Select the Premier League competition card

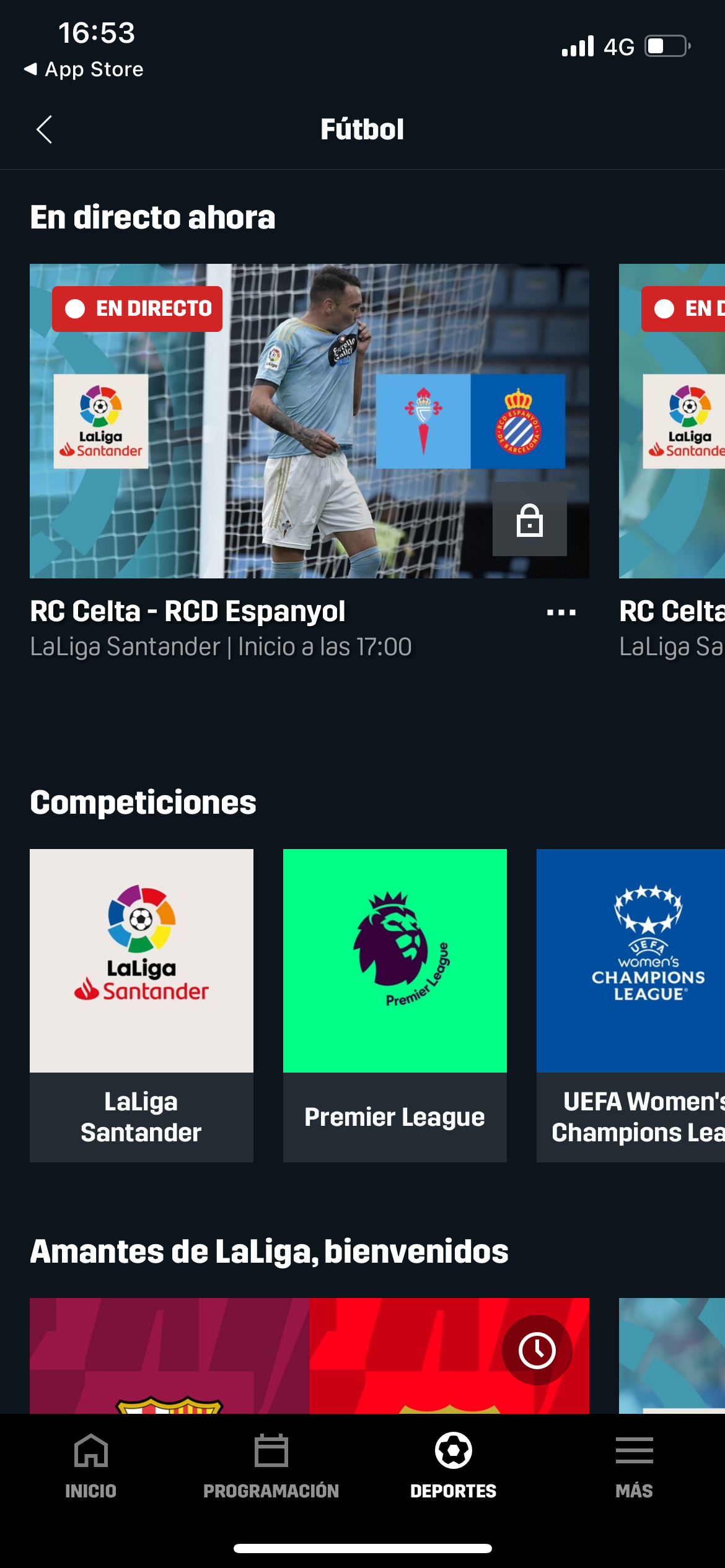pos(395,1004)
